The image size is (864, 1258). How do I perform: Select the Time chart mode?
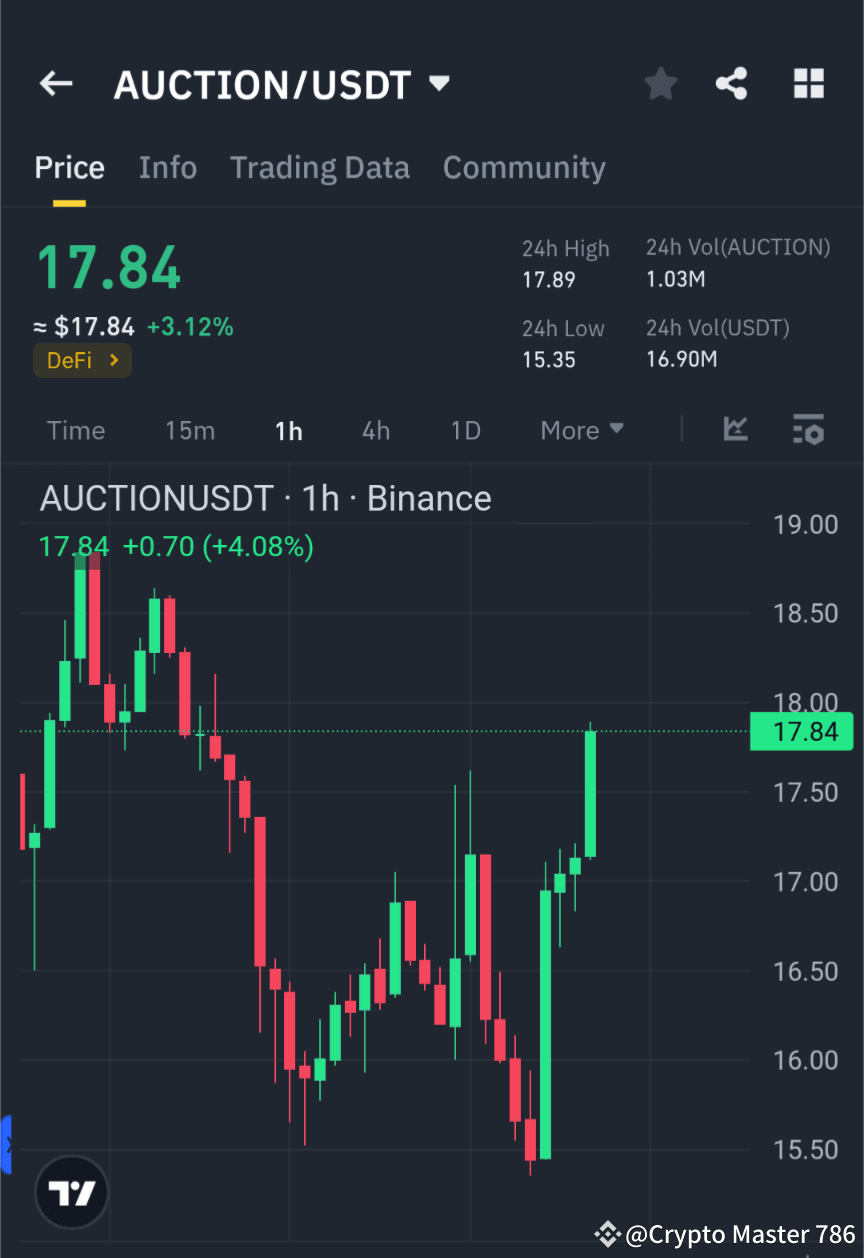point(75,430)
